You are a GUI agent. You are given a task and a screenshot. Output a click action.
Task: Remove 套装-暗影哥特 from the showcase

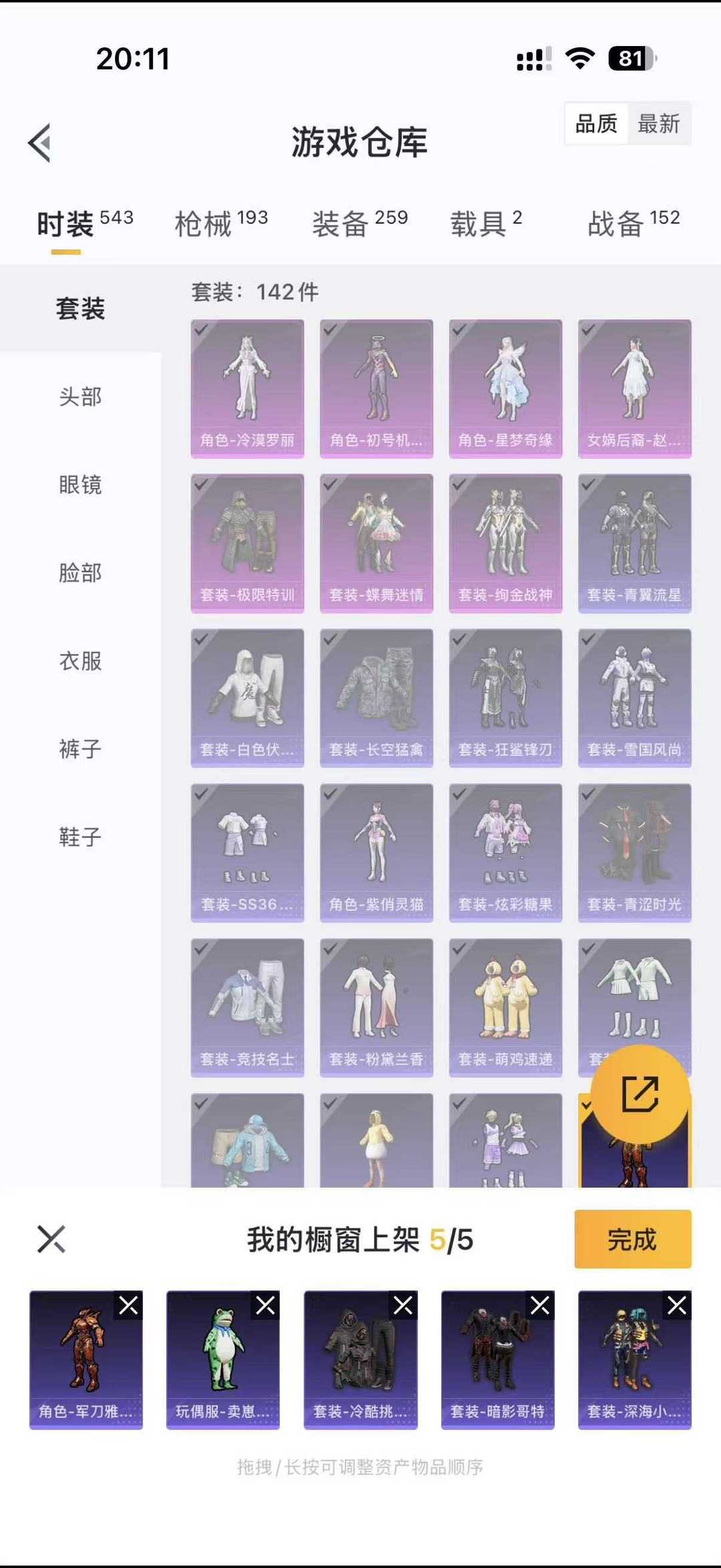(539, 1305)
